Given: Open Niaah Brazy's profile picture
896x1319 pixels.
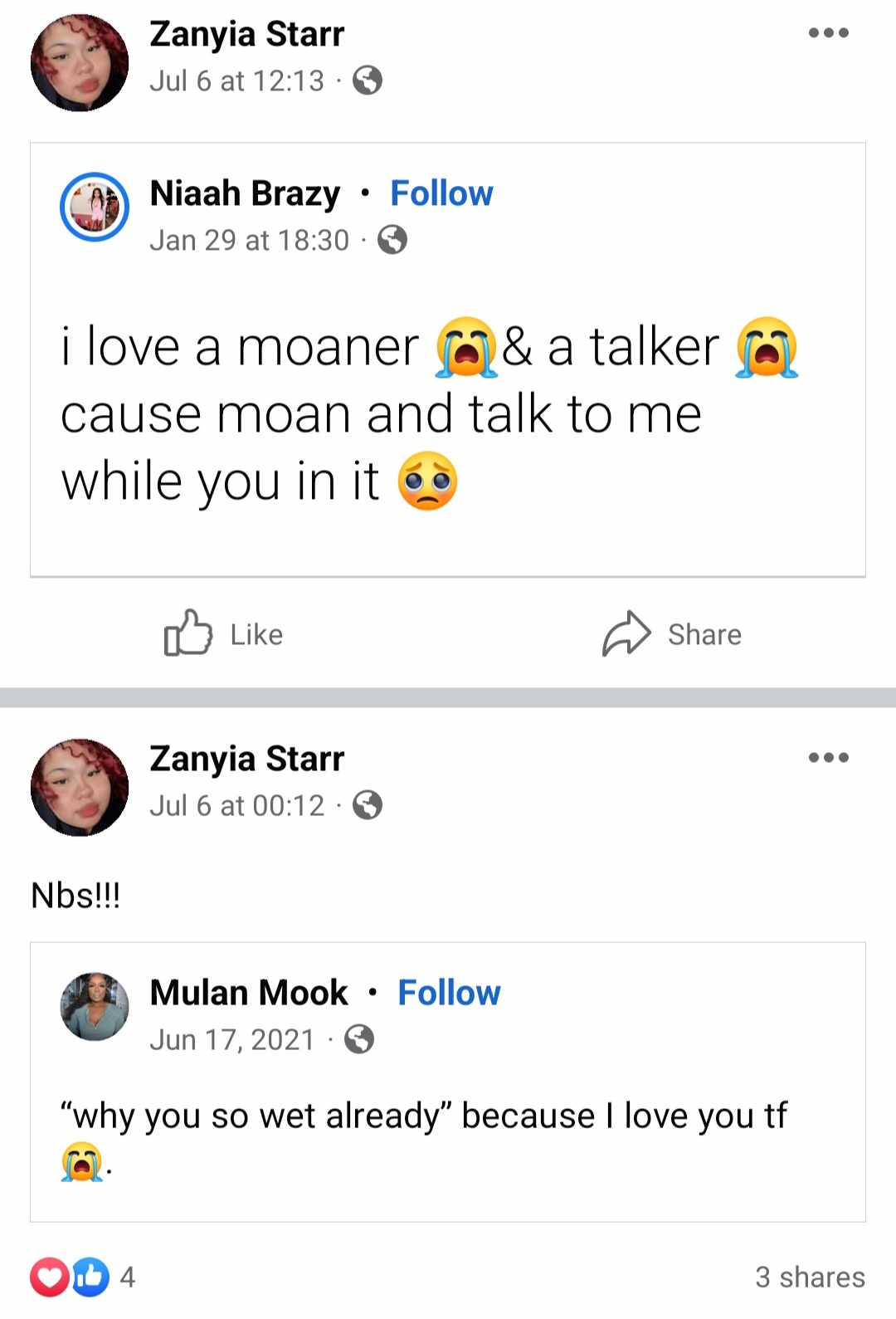Looking at the screenshot, I should [x=95, y=208].
